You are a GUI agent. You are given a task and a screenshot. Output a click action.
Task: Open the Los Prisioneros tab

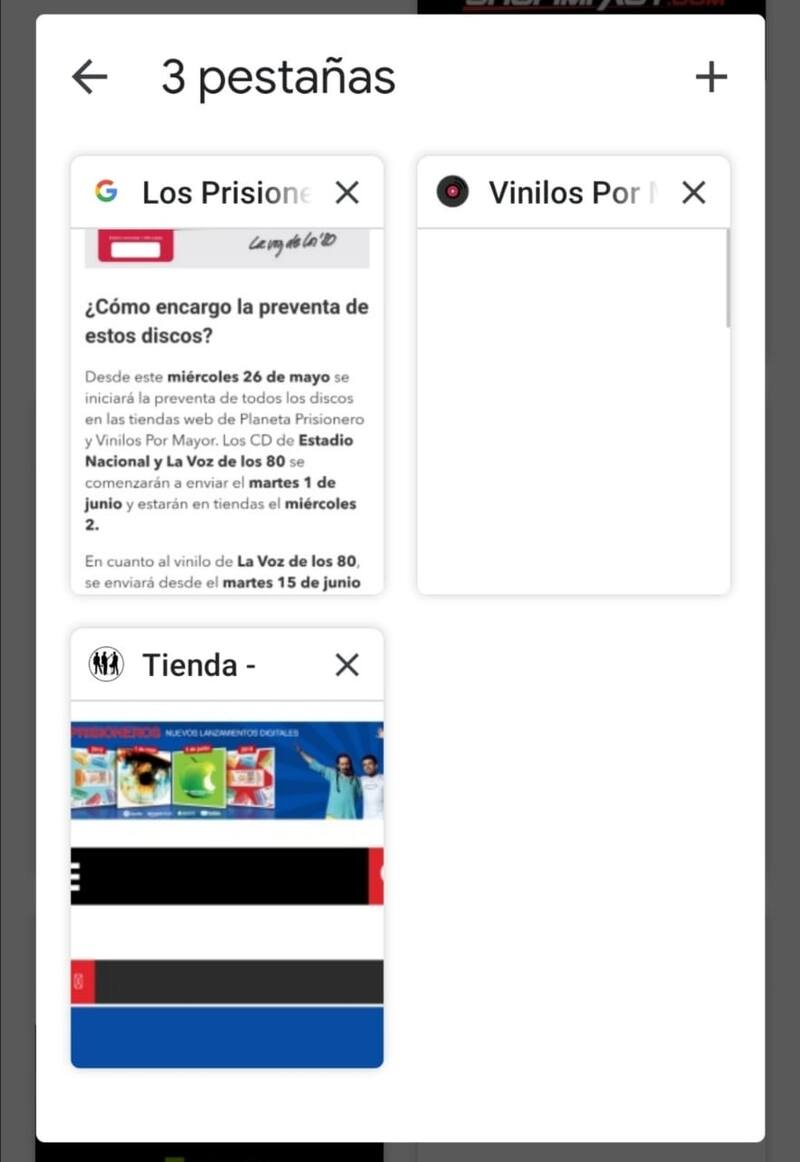(227, 410)
